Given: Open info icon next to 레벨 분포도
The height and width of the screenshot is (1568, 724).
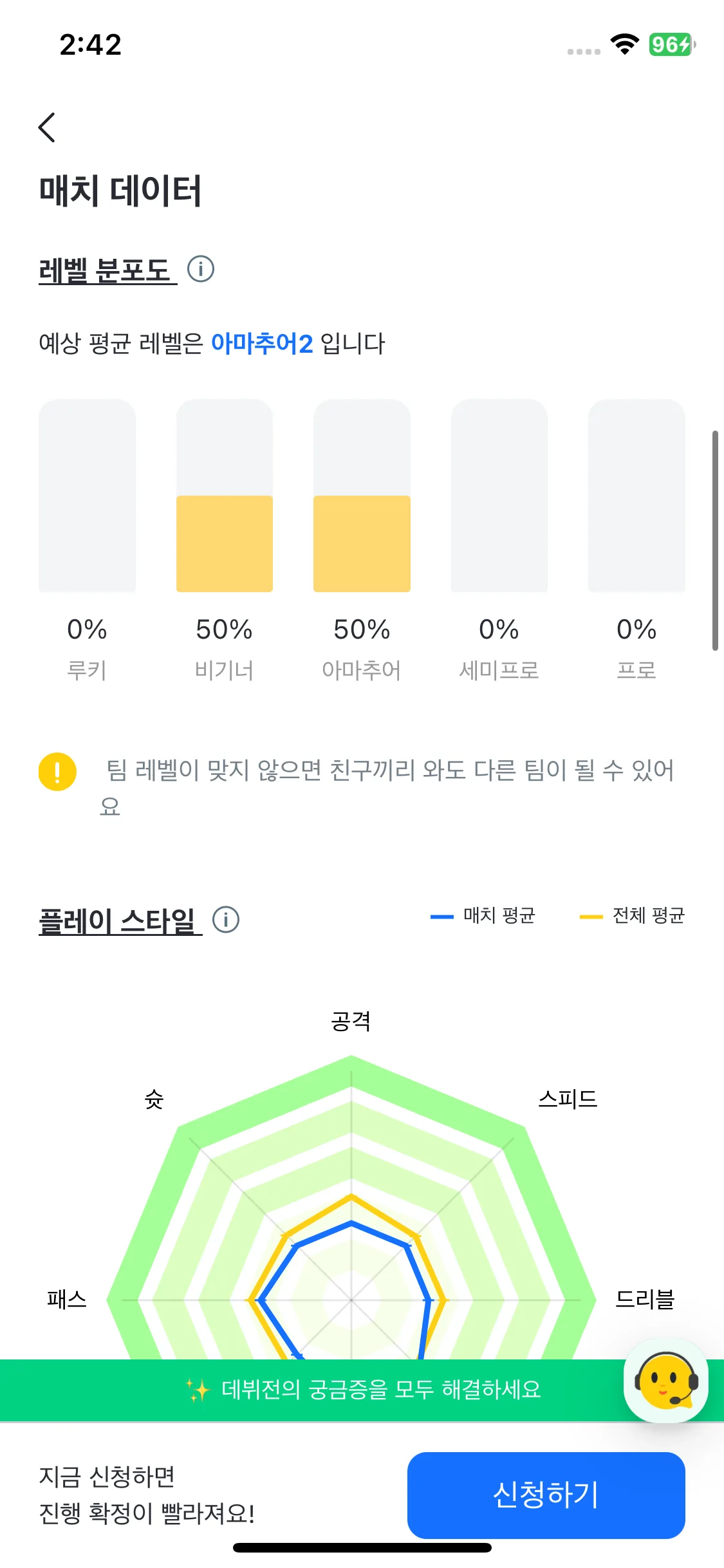Looking at the screenshot, I should (201, 268).
